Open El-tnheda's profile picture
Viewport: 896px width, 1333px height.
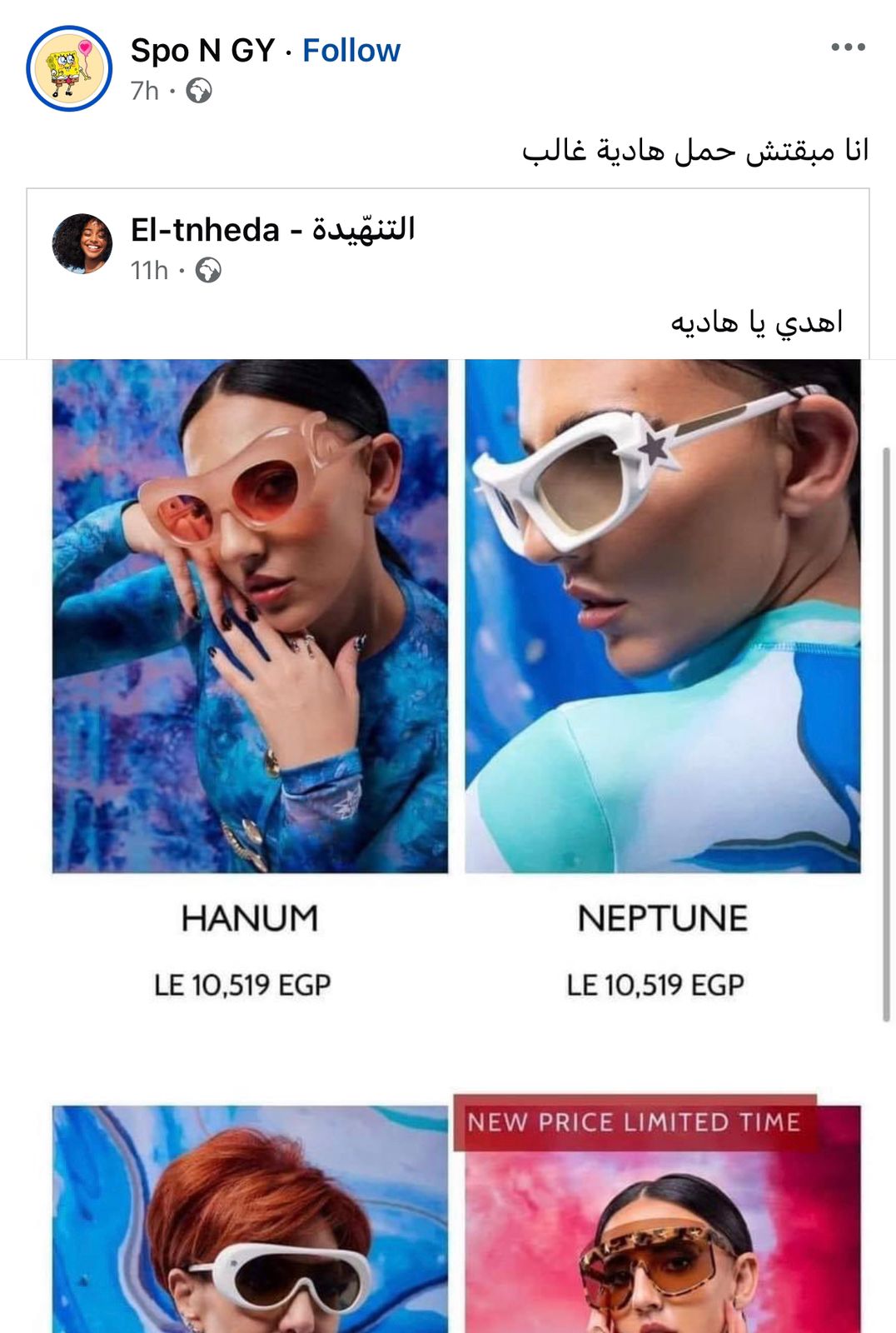(x=82, y=243)
